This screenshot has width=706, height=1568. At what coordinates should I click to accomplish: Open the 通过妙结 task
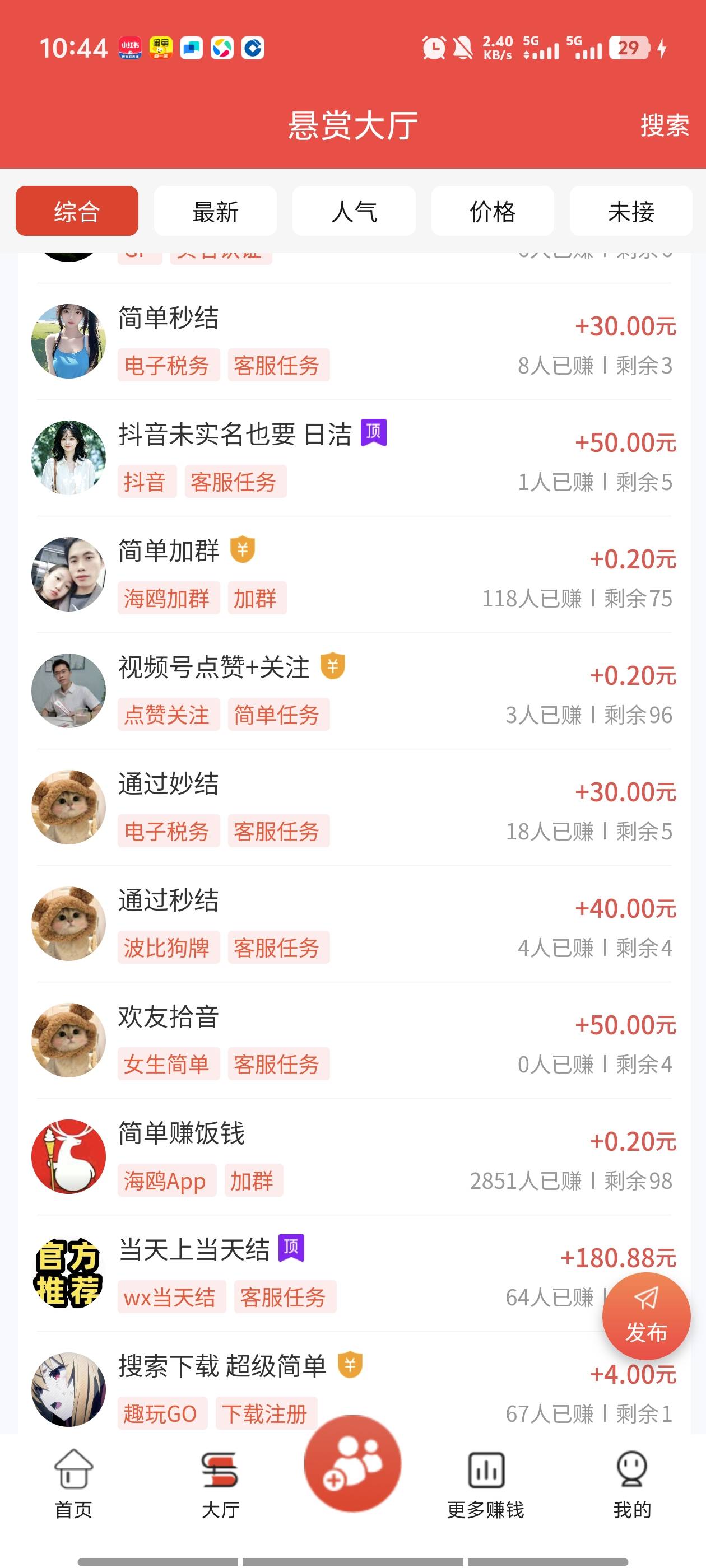[354, 807]
